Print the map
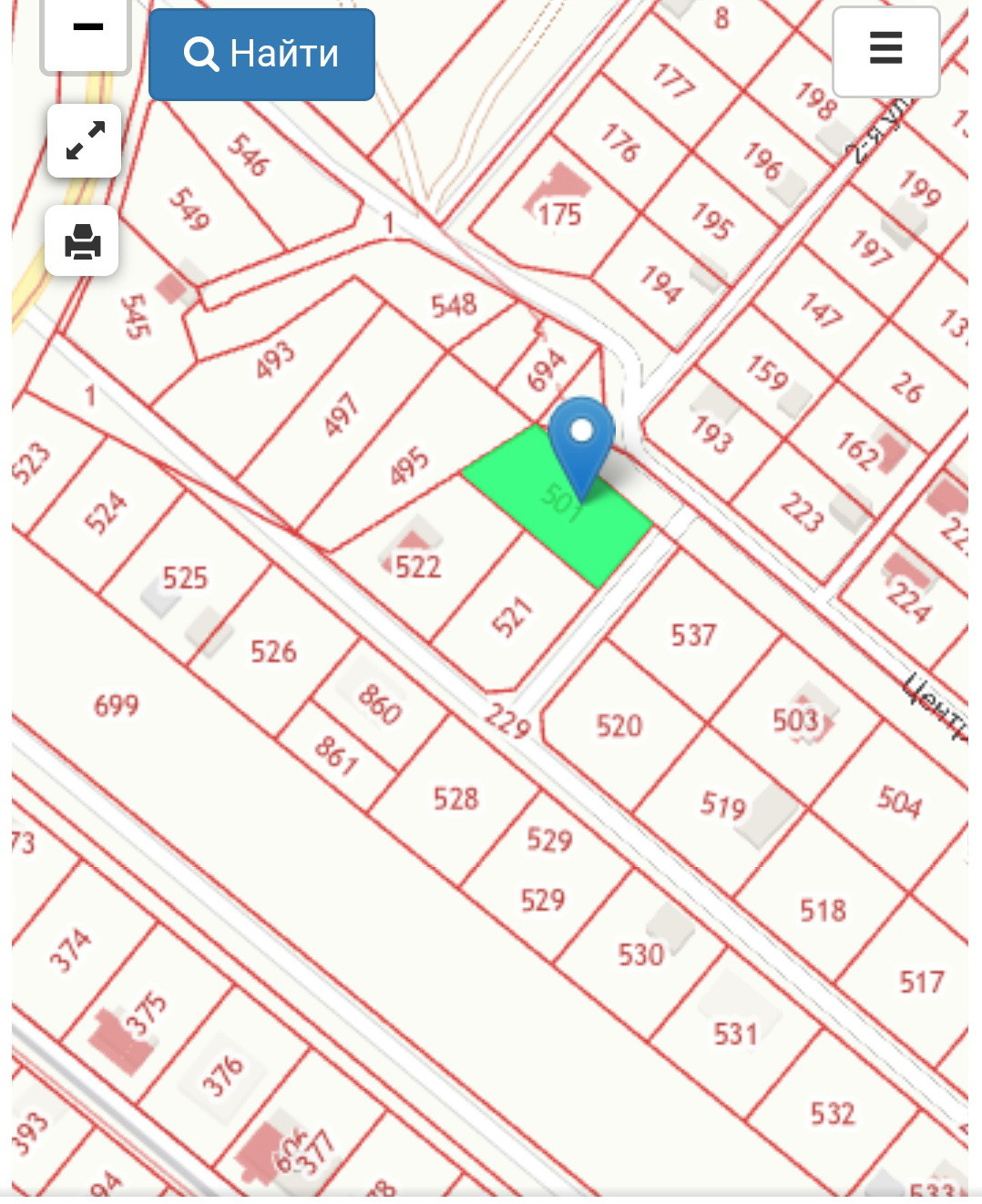 pyautogui.click(x=82, y=241)
